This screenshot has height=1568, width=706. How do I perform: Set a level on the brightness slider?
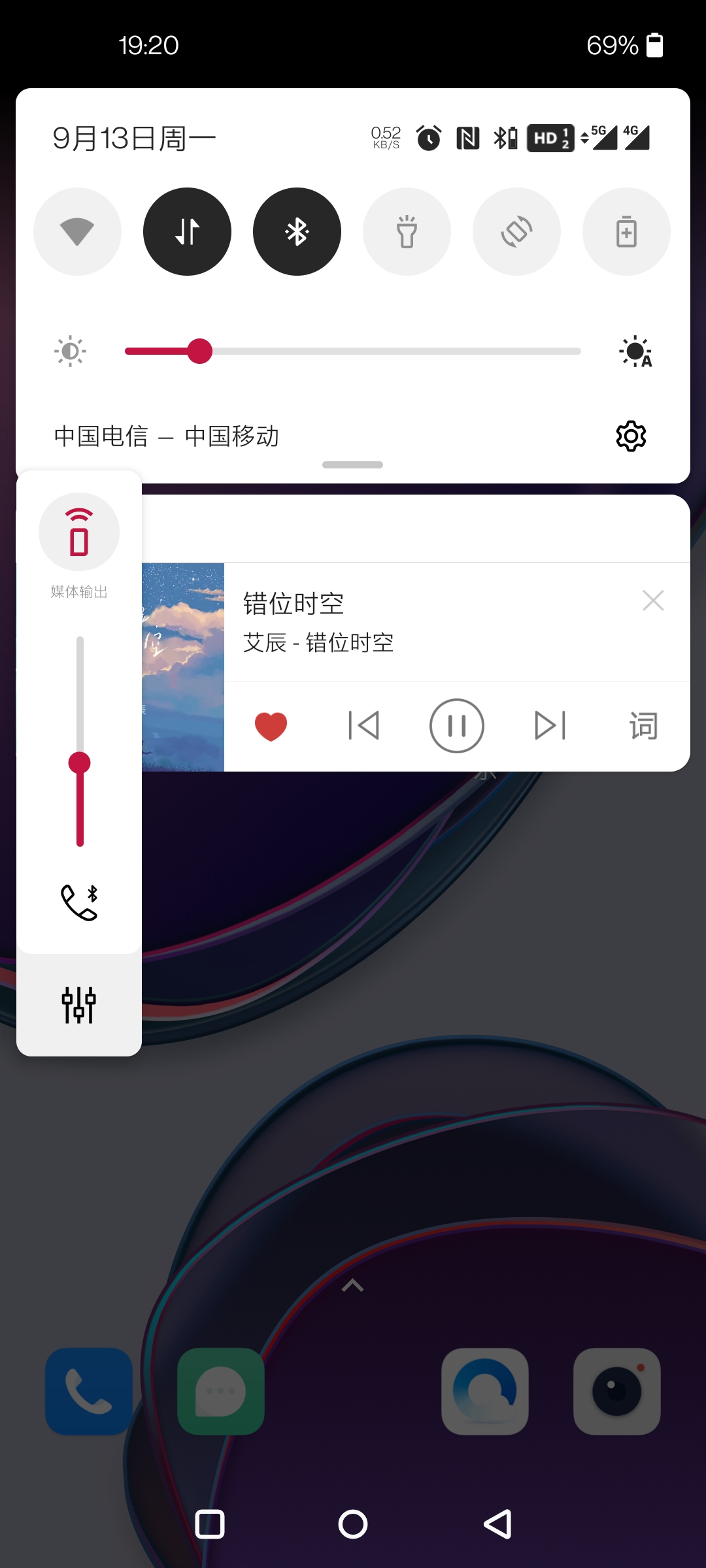click(x=353, y=351)
